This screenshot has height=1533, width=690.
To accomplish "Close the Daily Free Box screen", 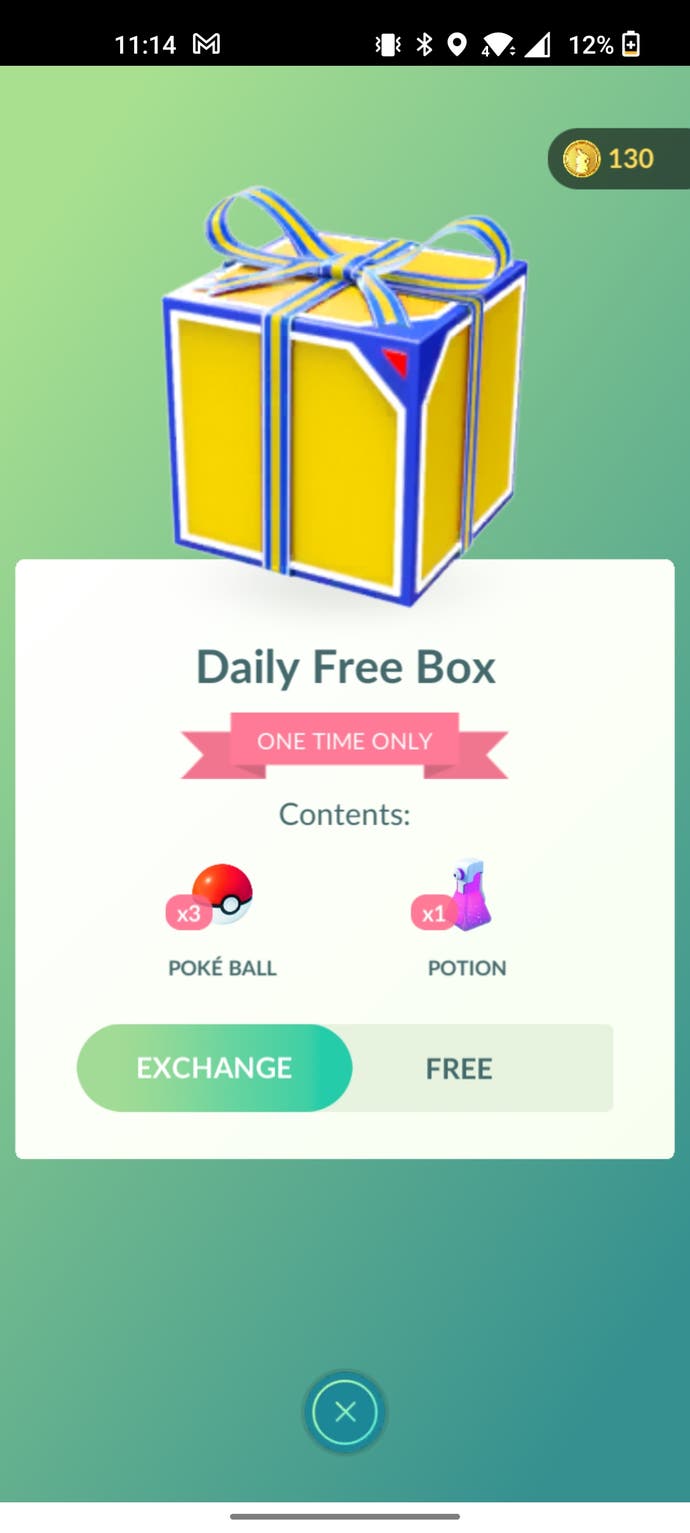I will pyautogui.click(x=345, y=1411).
